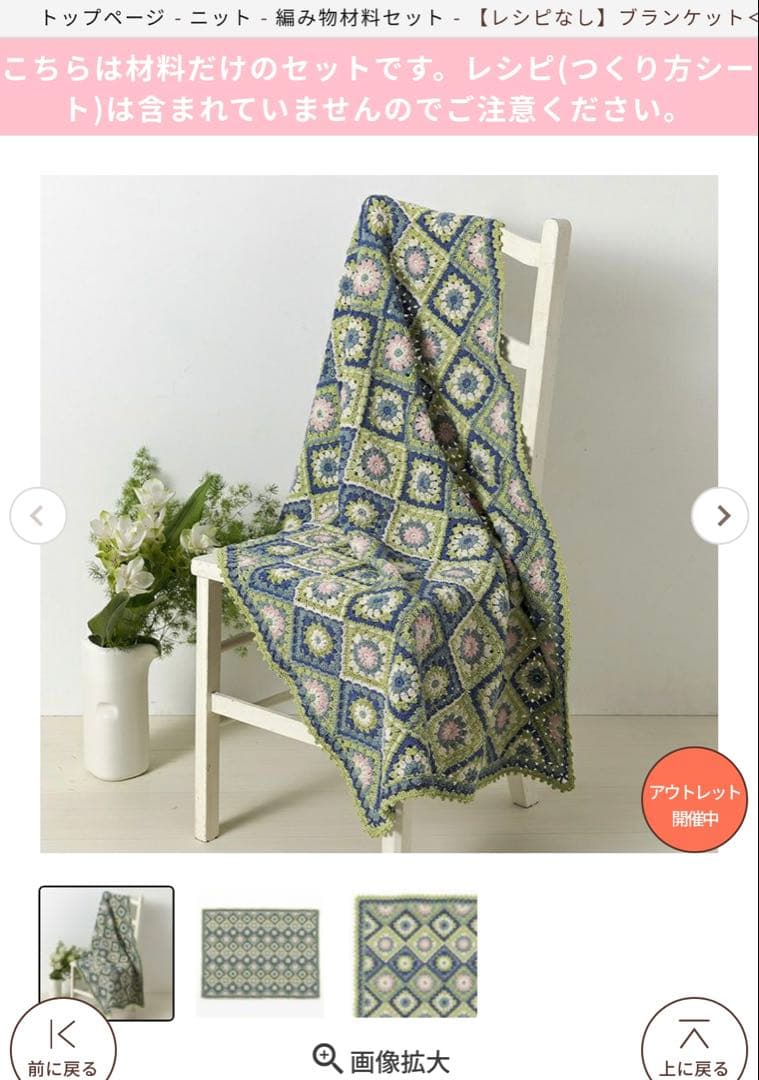This screenshot has height=1080, width=759.
Task: Open the main blanket product photo
Action: pos(378,513)
